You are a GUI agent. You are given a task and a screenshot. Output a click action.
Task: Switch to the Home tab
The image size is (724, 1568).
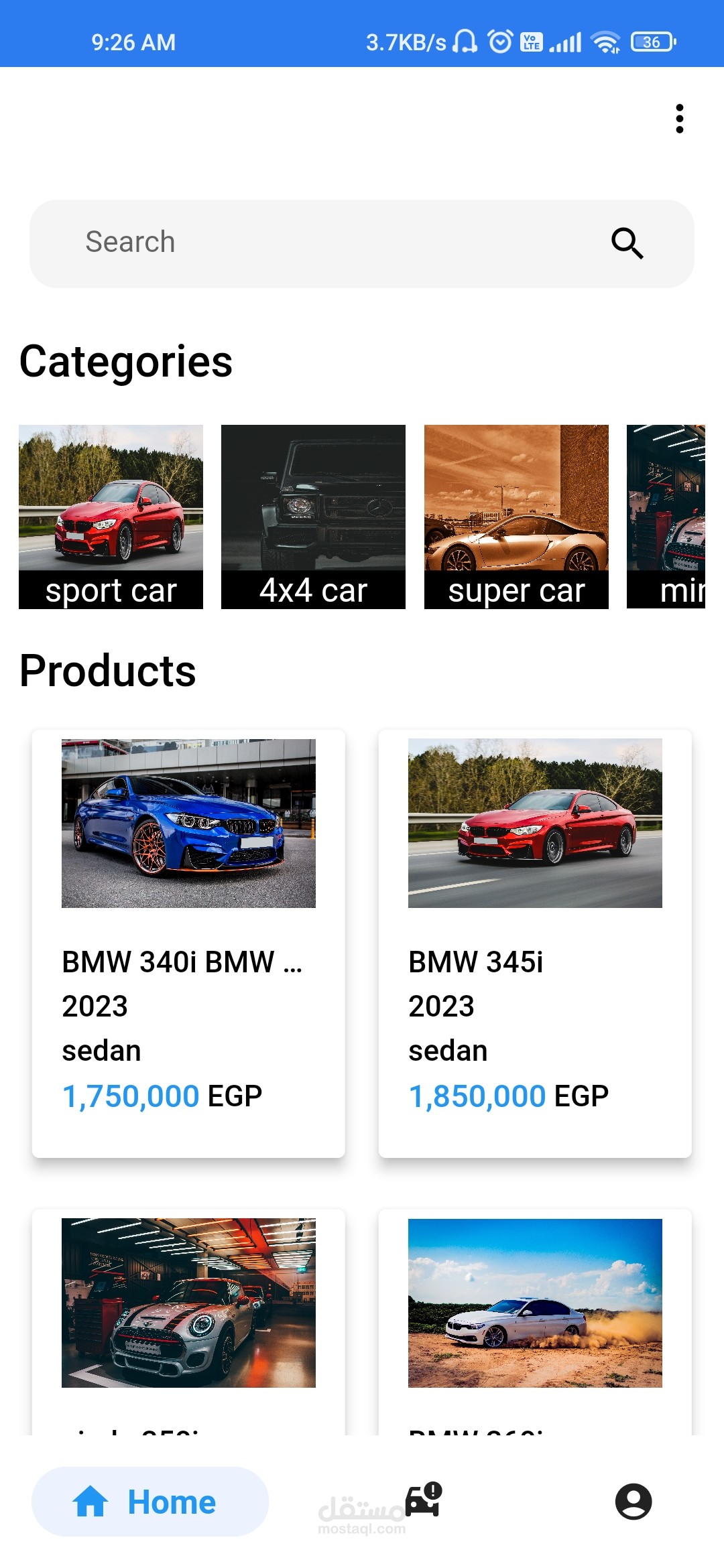[150, 1502]
